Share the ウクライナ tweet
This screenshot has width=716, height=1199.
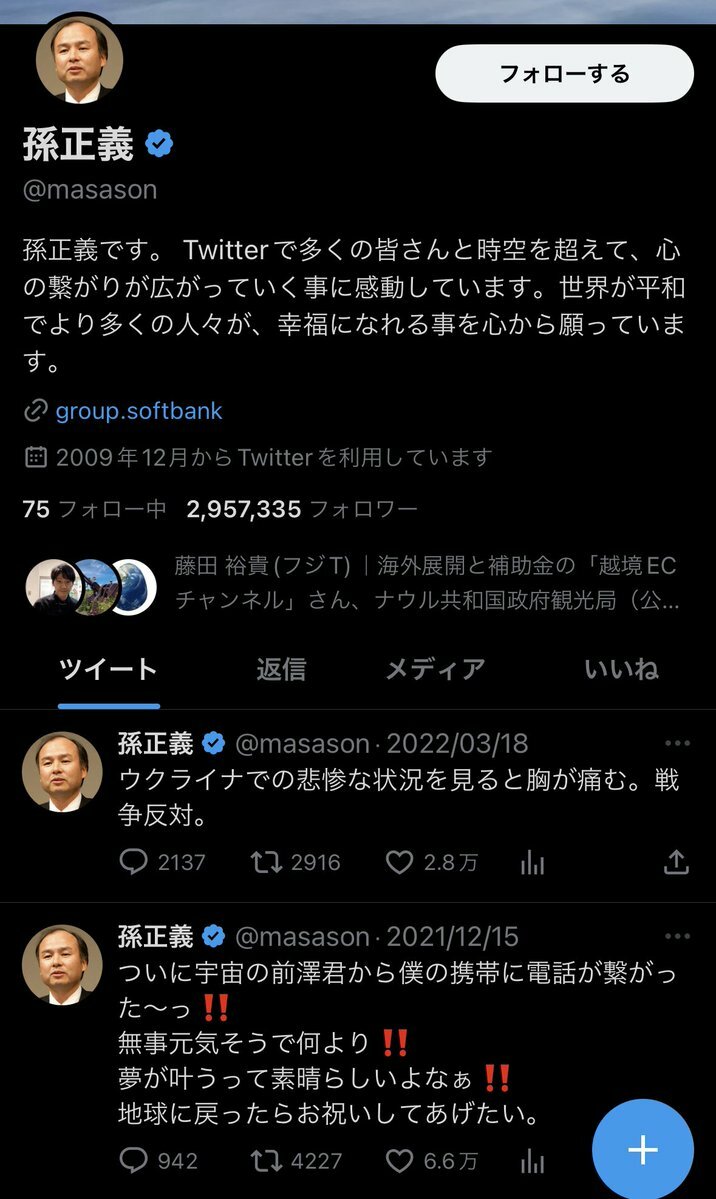pos(676,862)
